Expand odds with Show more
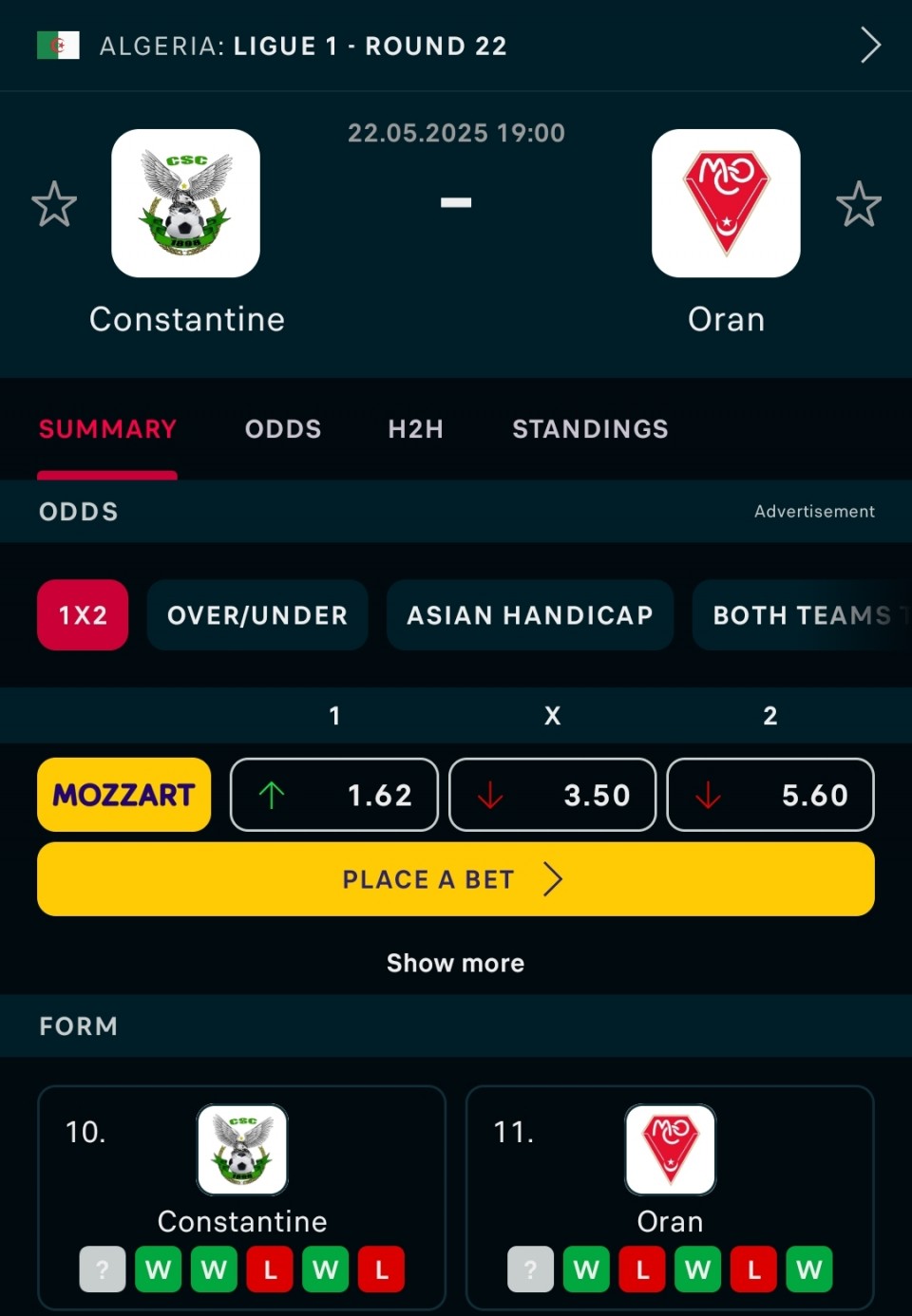This screenshot has height=1316, width=912. [456, 963]
